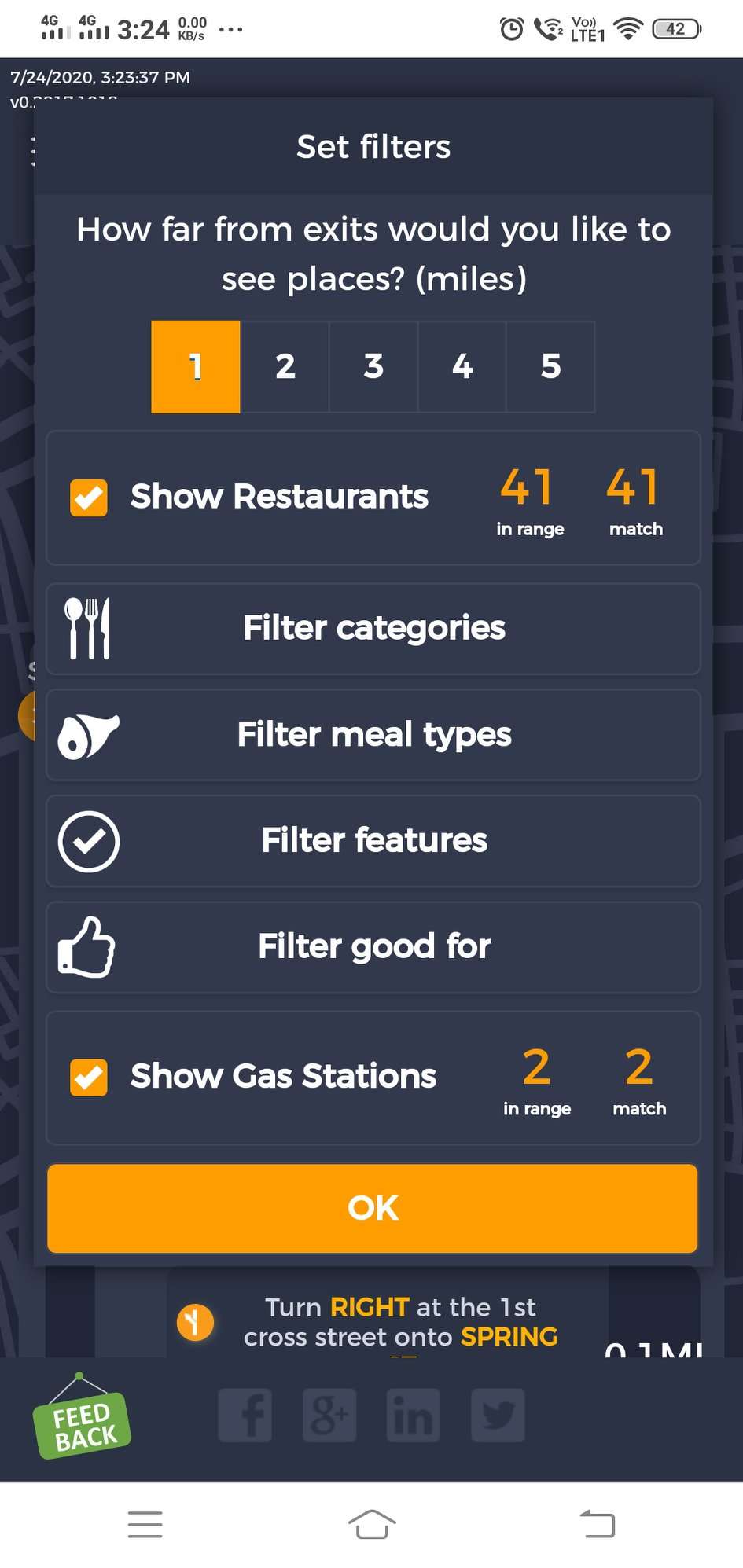Viewport: 743px width, 1568px height.
Task: Tap the system home button
Action: (371, 1524)
